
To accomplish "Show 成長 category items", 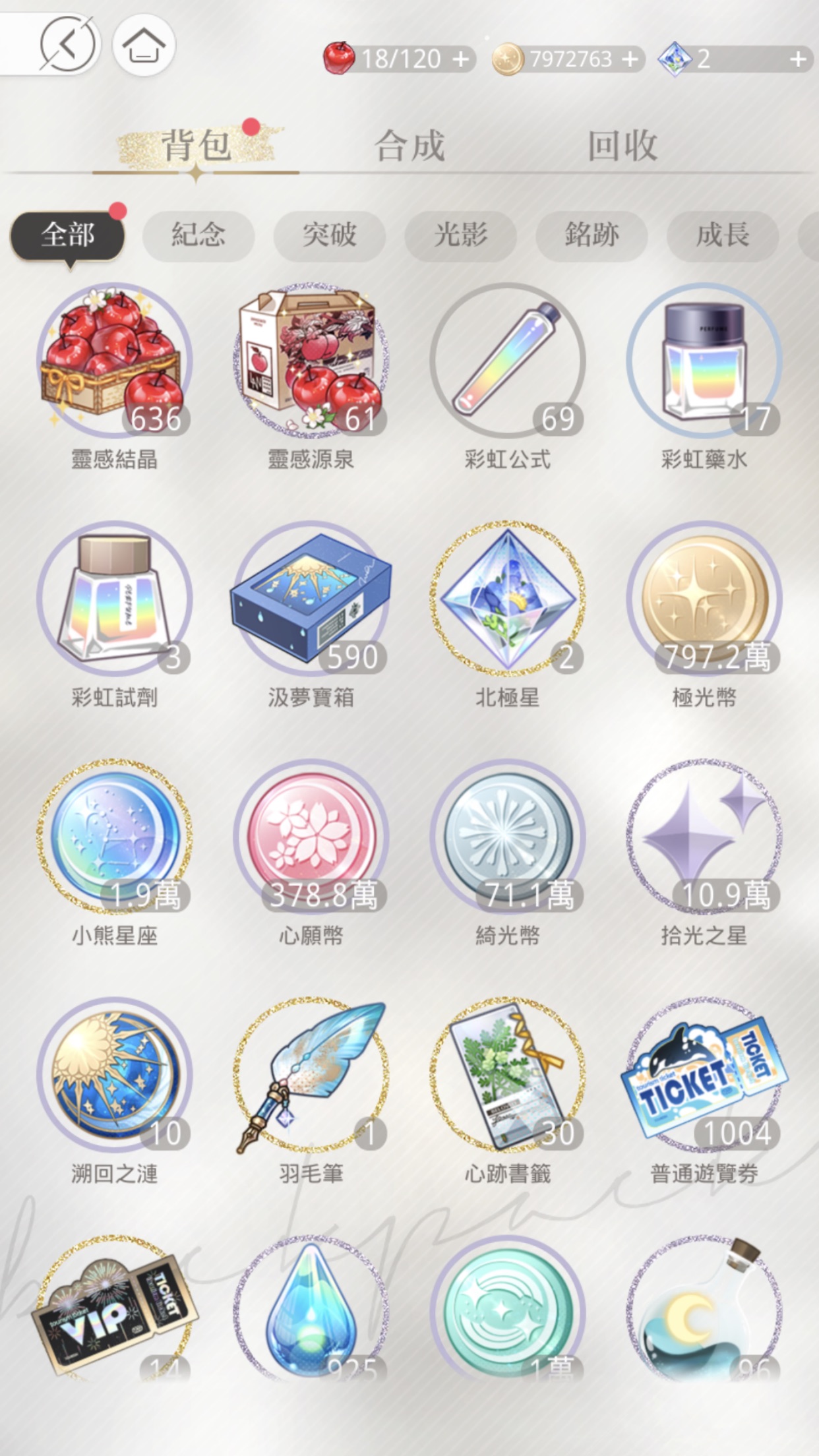I will [x=723, y=235].
